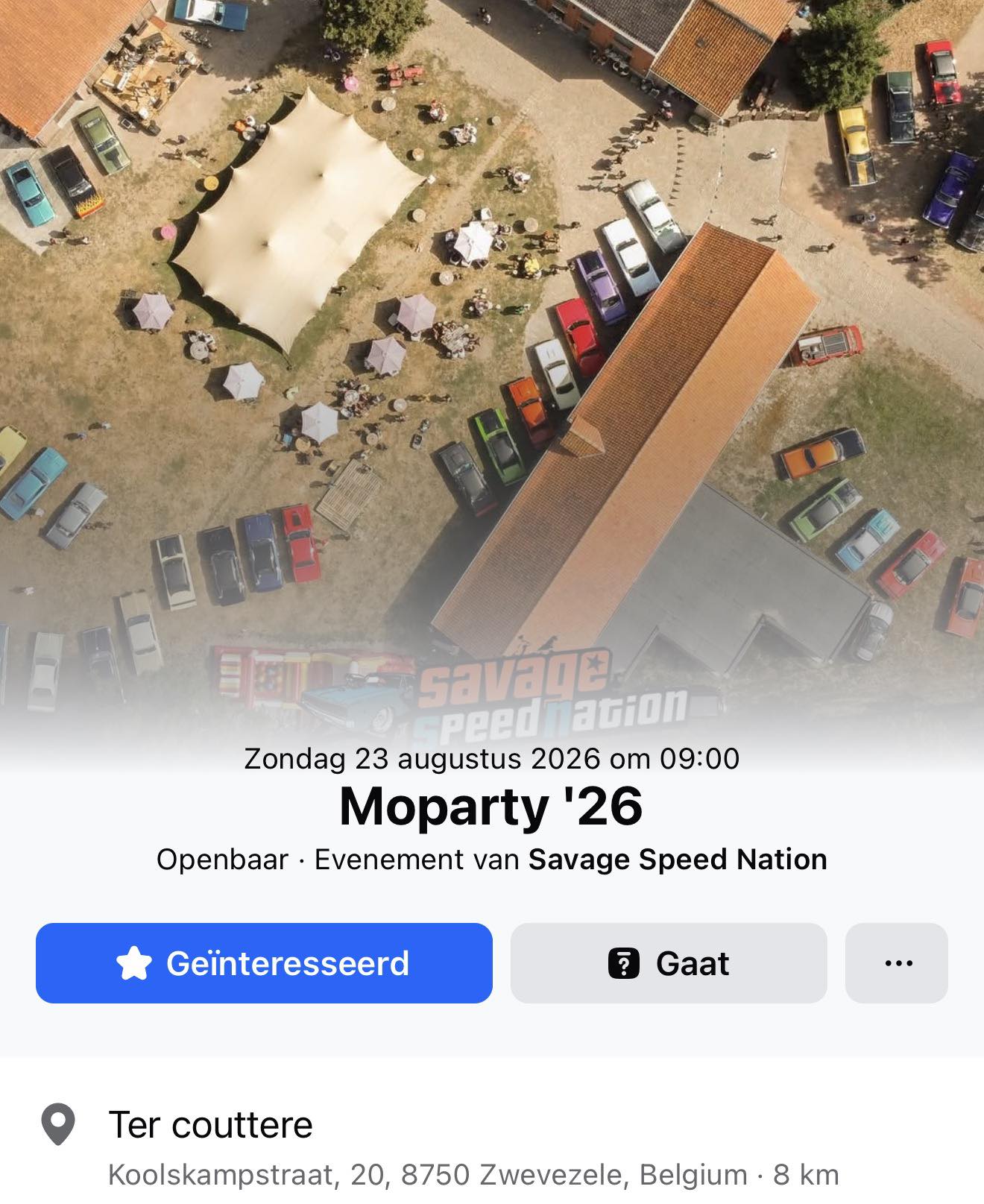
Task: Open the Ter couttere location row
Action: [x=211, y=1124]
